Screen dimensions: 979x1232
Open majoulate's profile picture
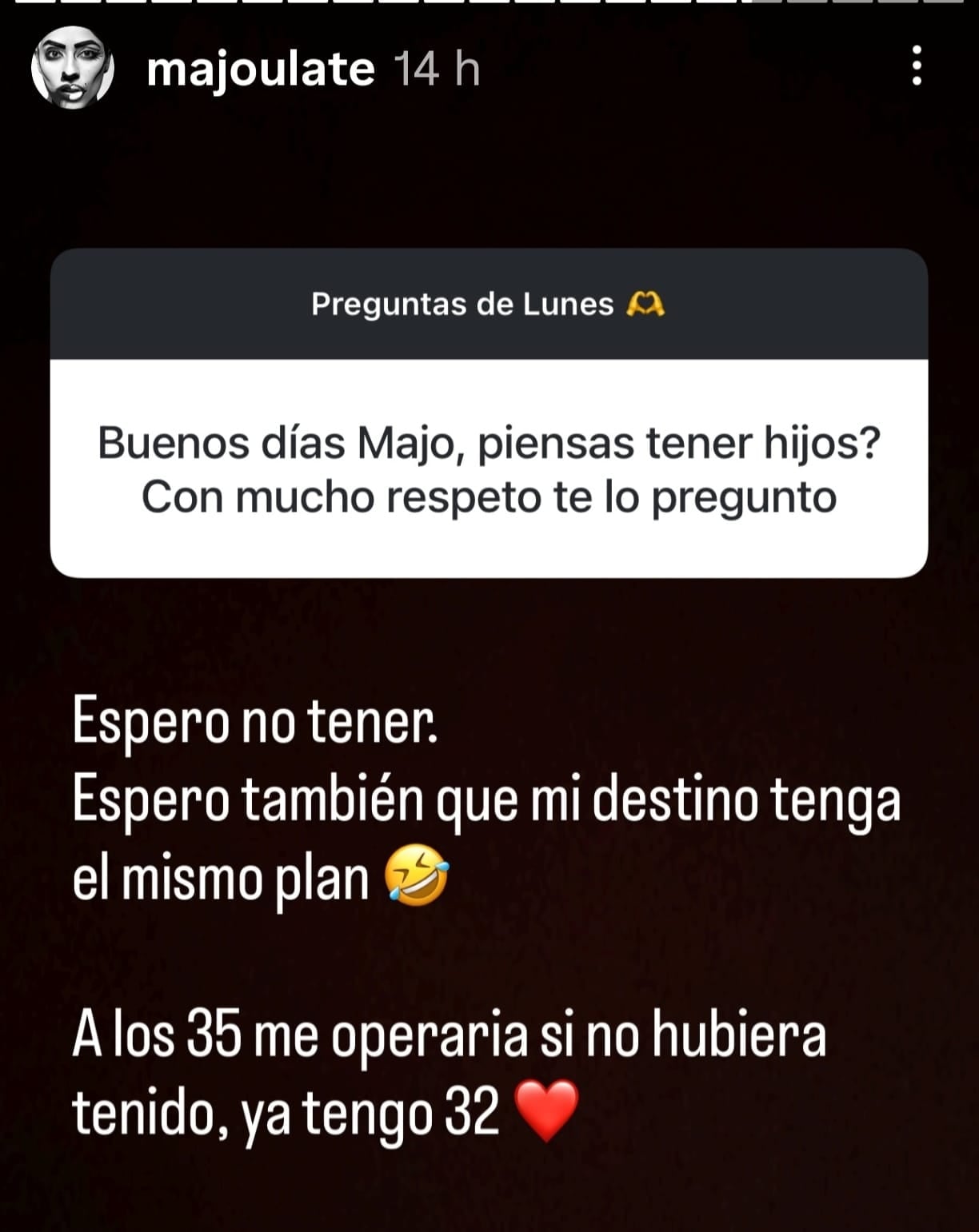click(72, 68)
